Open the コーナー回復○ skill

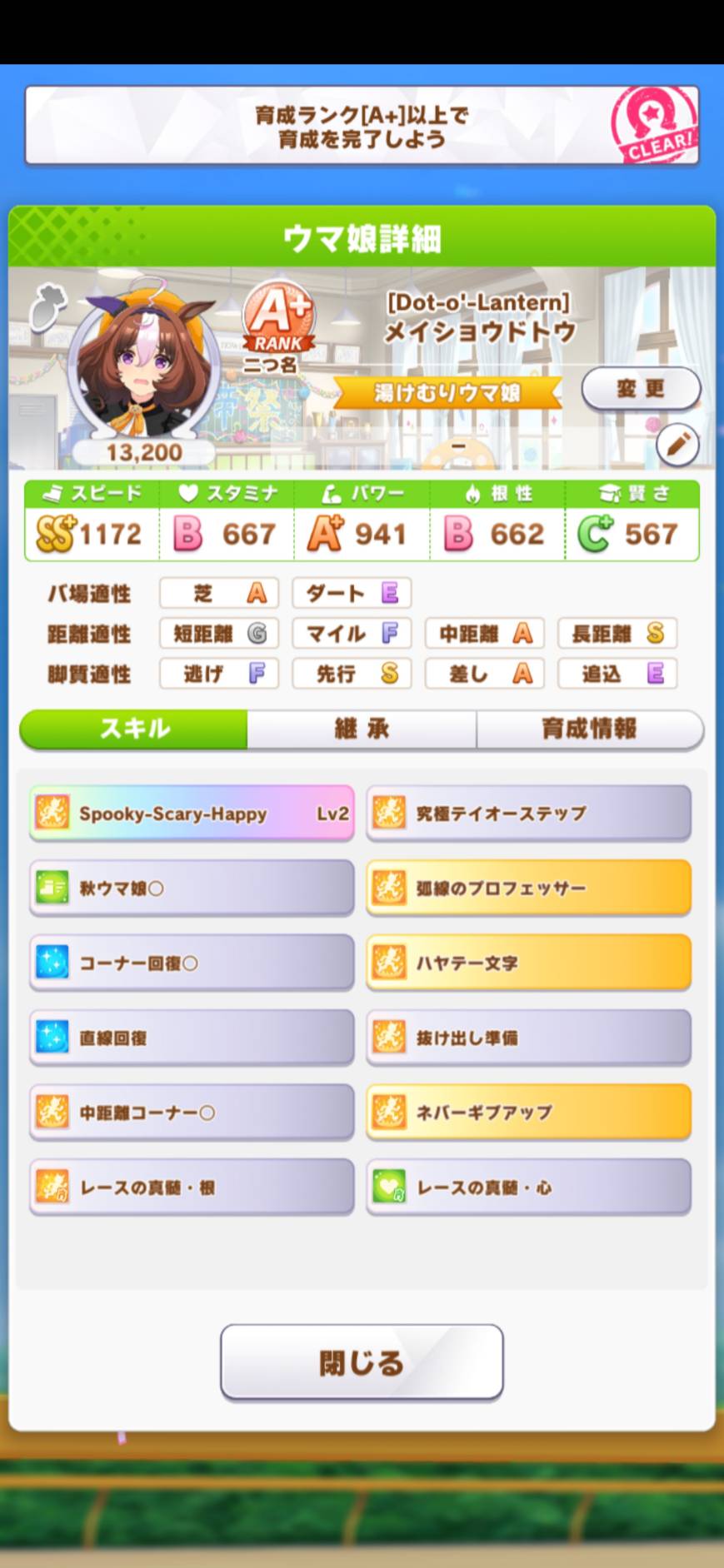(x=192, y=963)
